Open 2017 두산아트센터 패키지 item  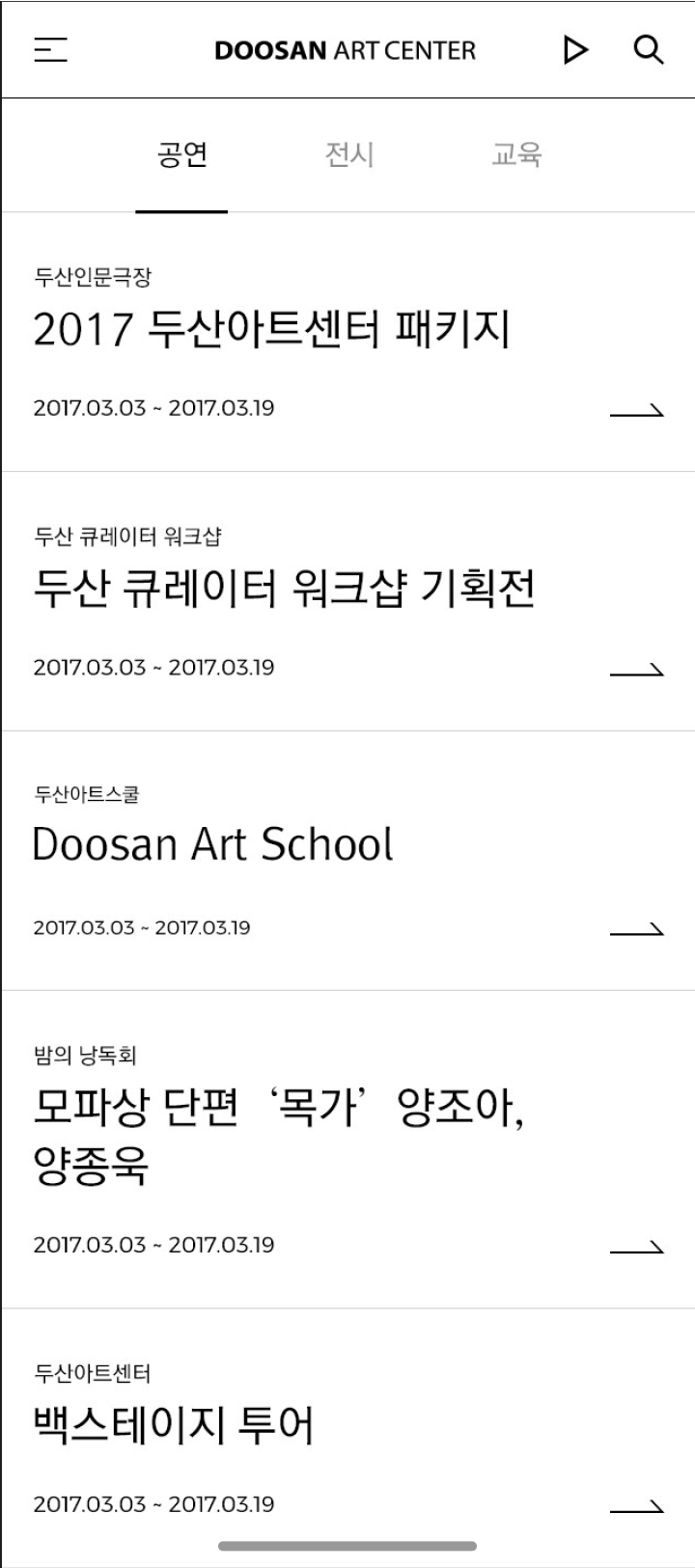[x=347, y=343]
